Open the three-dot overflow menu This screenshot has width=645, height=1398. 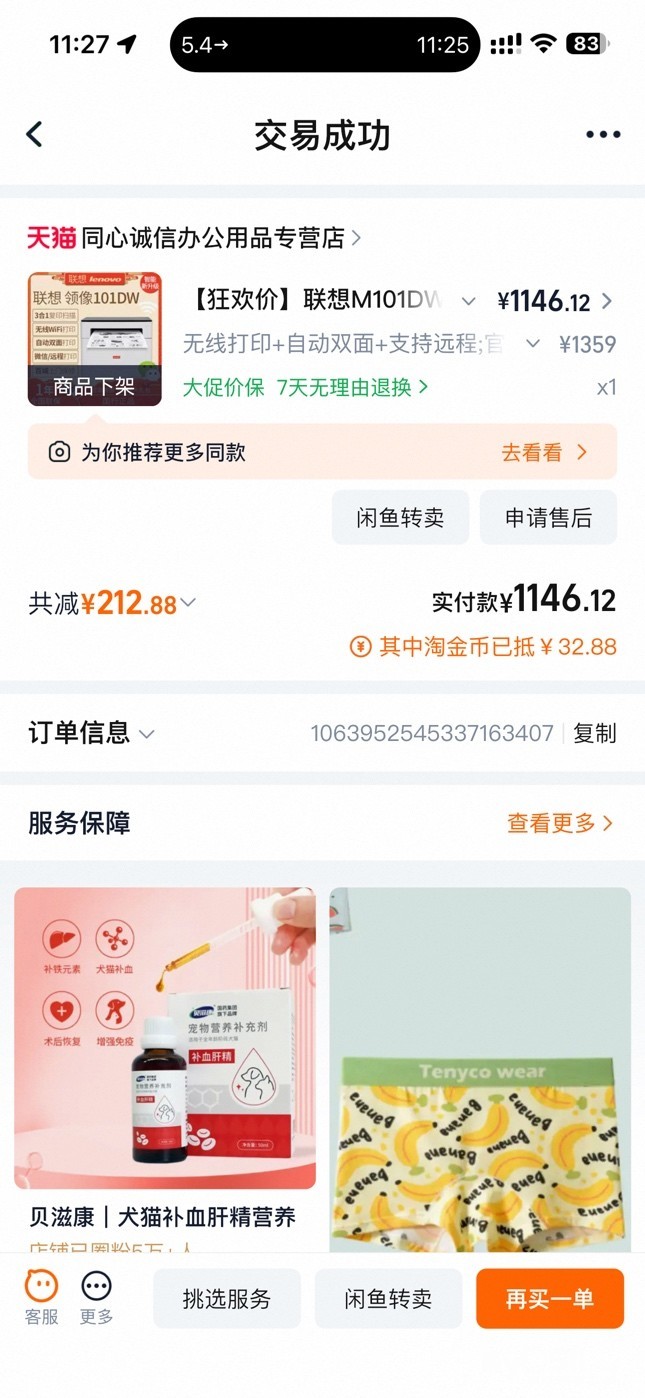click(x=603, y=135)
